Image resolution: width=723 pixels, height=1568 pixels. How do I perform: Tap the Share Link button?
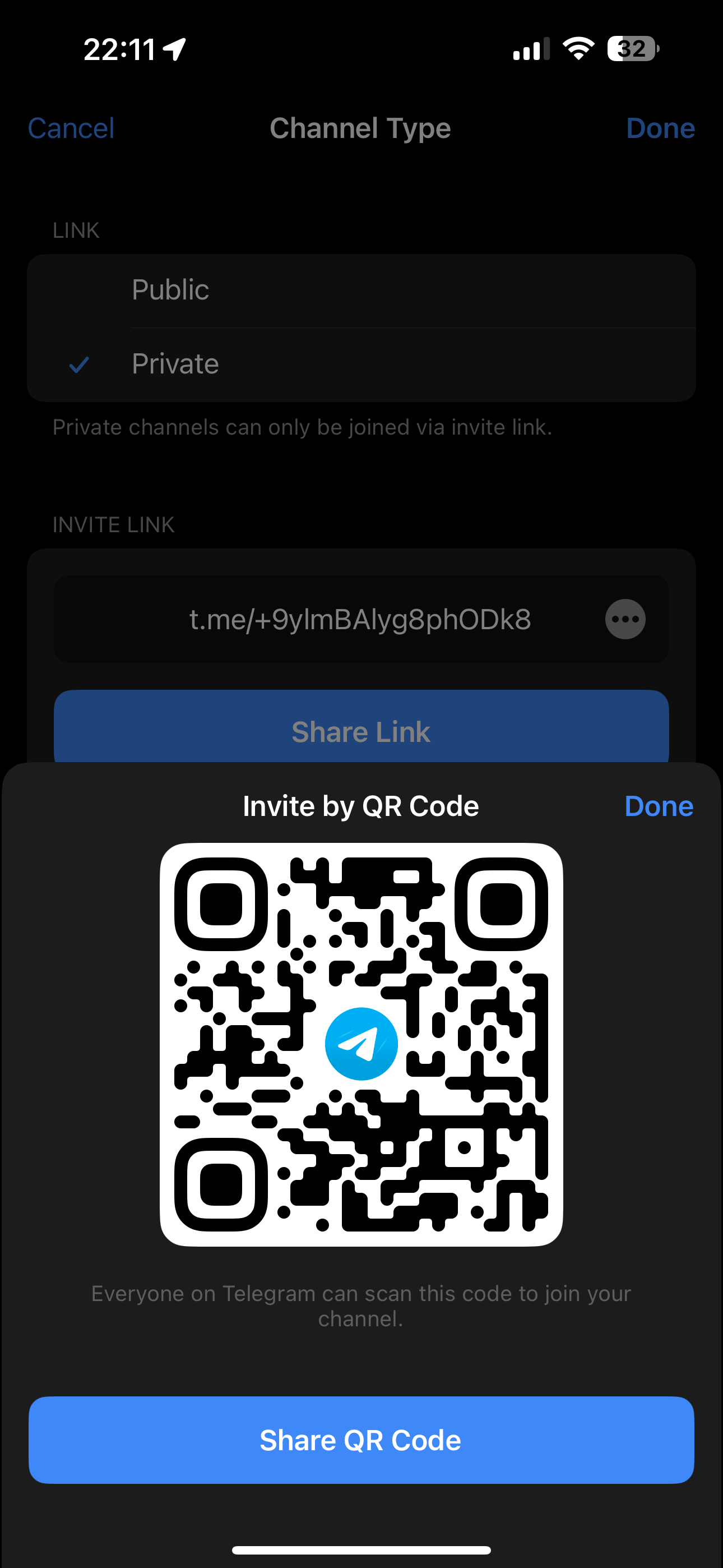361,730
